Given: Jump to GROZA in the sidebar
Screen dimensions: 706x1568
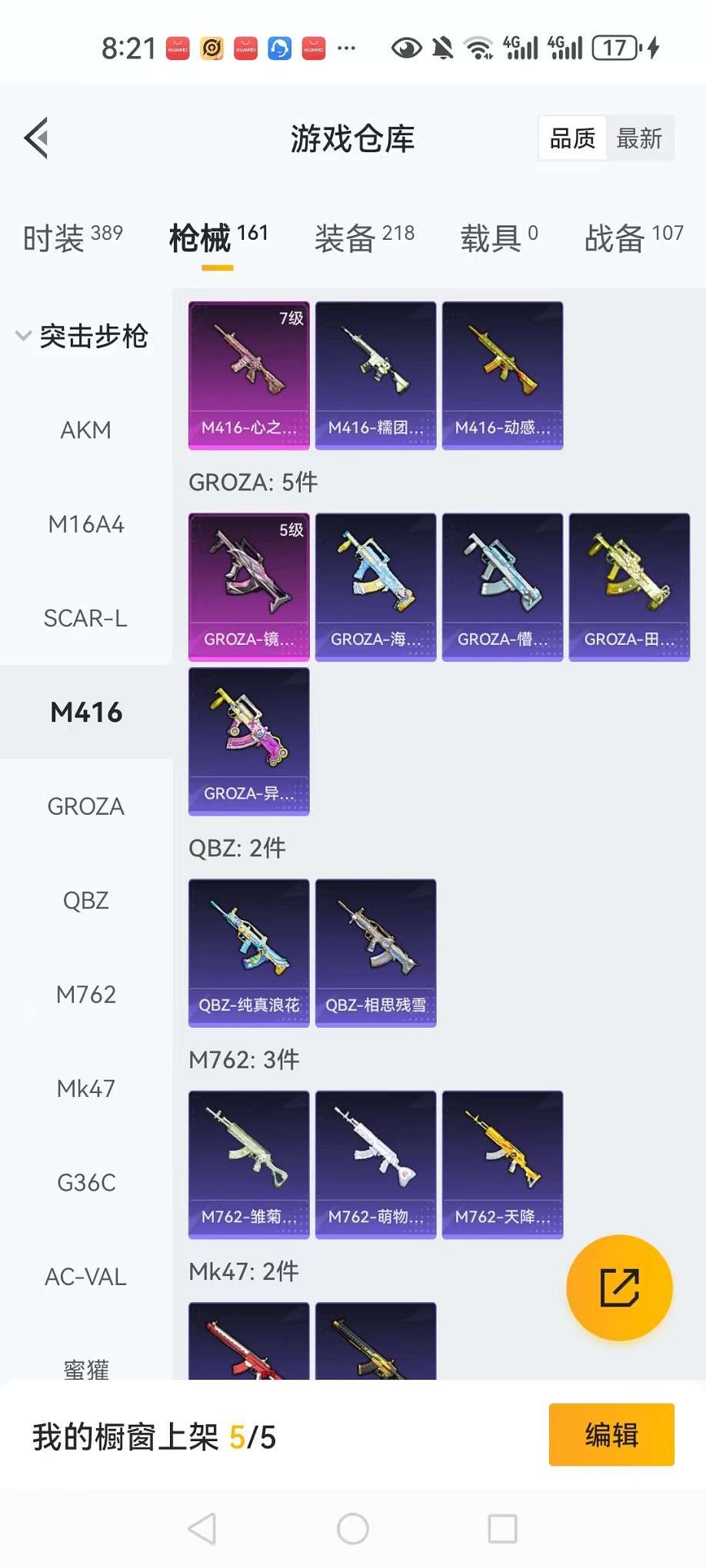Looking at the screenshot, I should 85,806.
